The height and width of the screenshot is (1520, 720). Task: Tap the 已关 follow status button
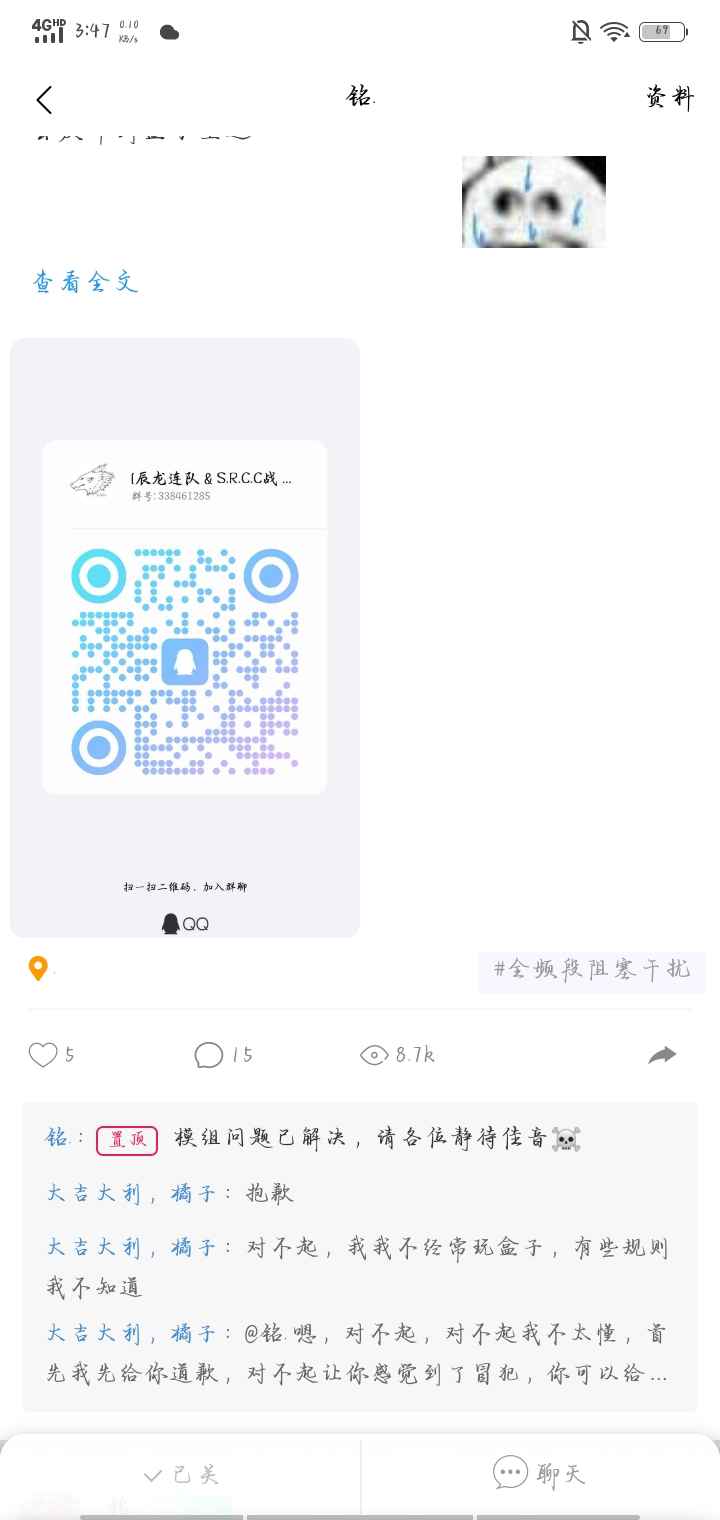click(181, 1475)
